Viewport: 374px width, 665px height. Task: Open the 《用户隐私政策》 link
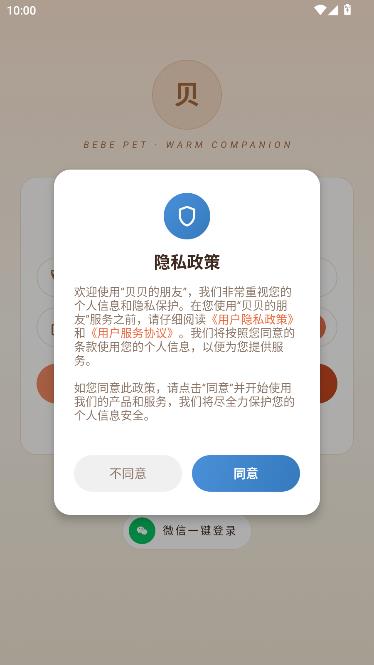tap(252, 319)
